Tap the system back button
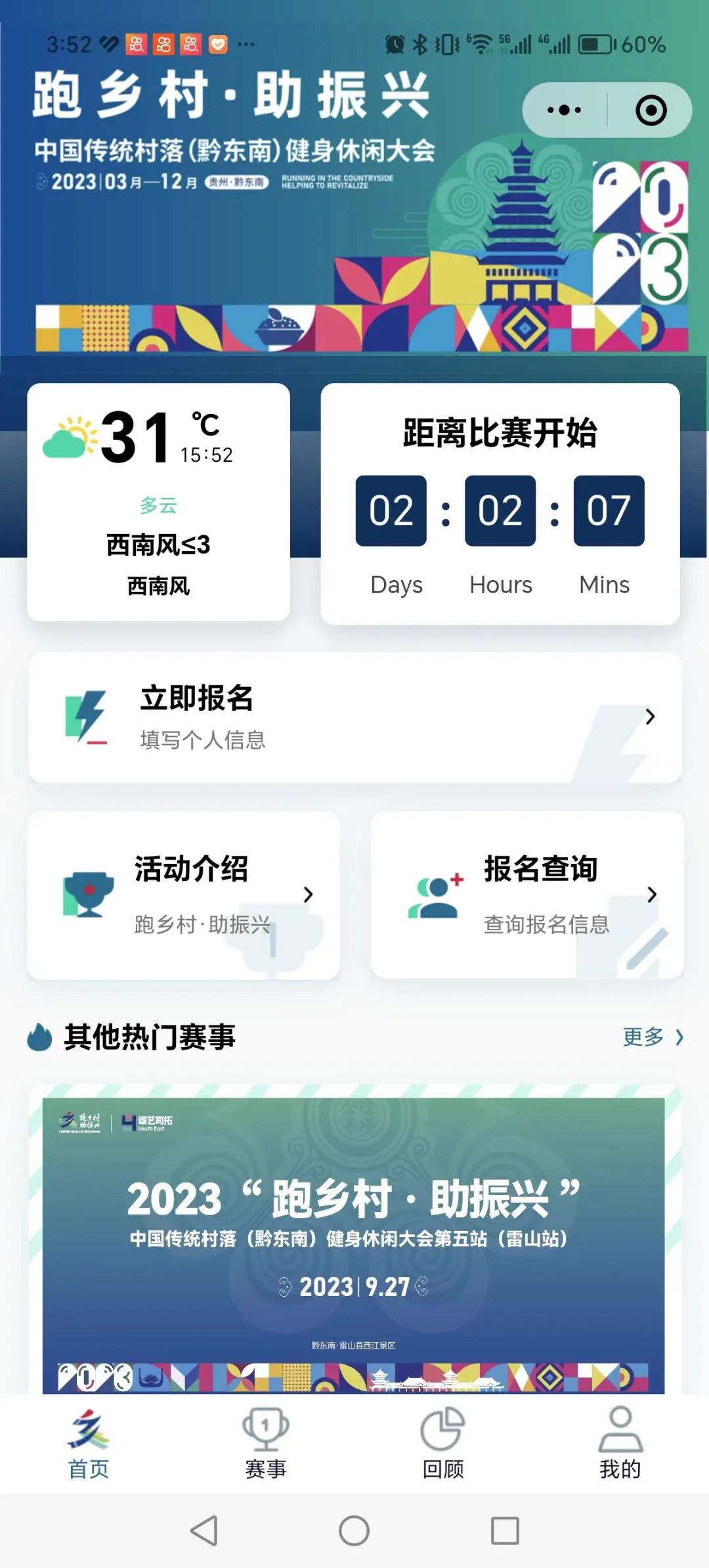 point(204,1531)
